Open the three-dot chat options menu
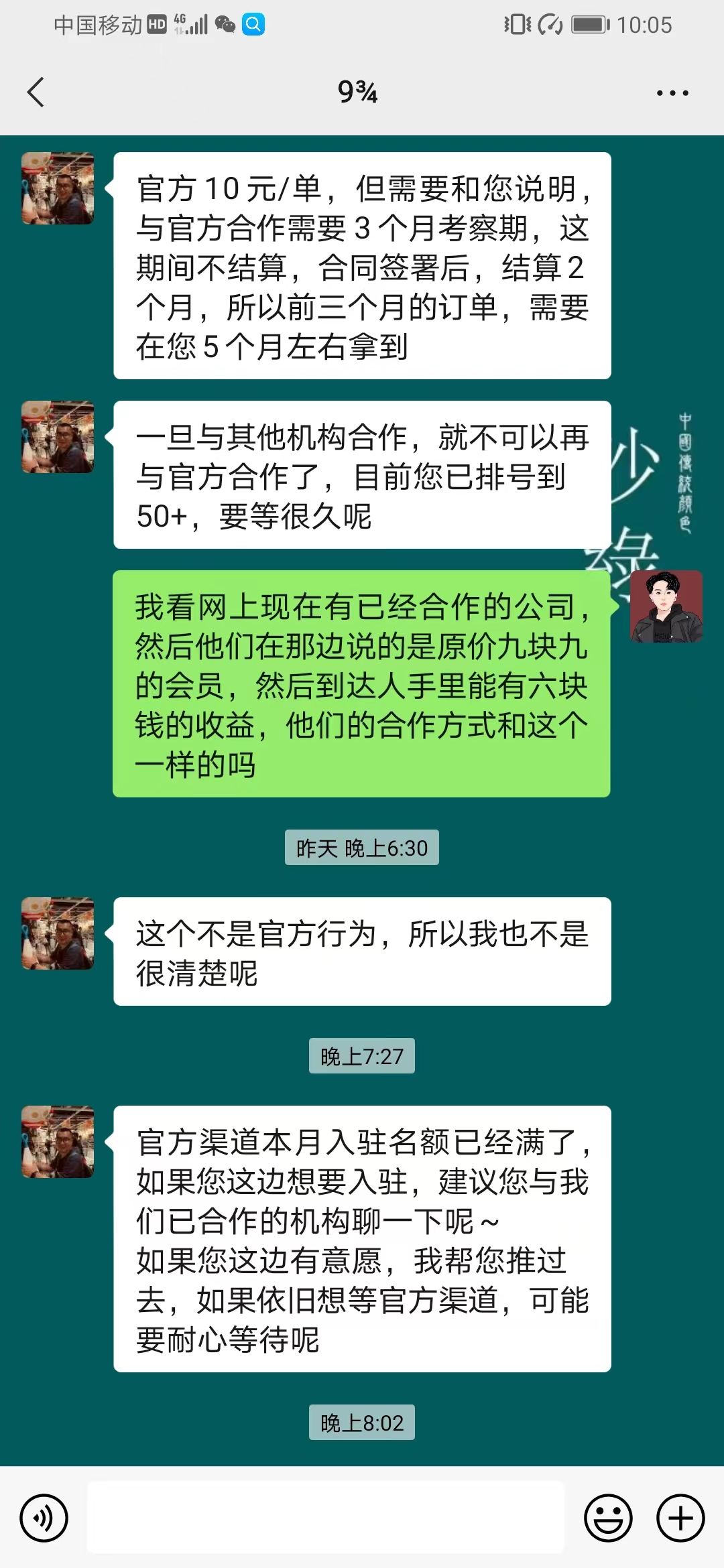This screenshot has height=1568, width=724. (672, 93)
